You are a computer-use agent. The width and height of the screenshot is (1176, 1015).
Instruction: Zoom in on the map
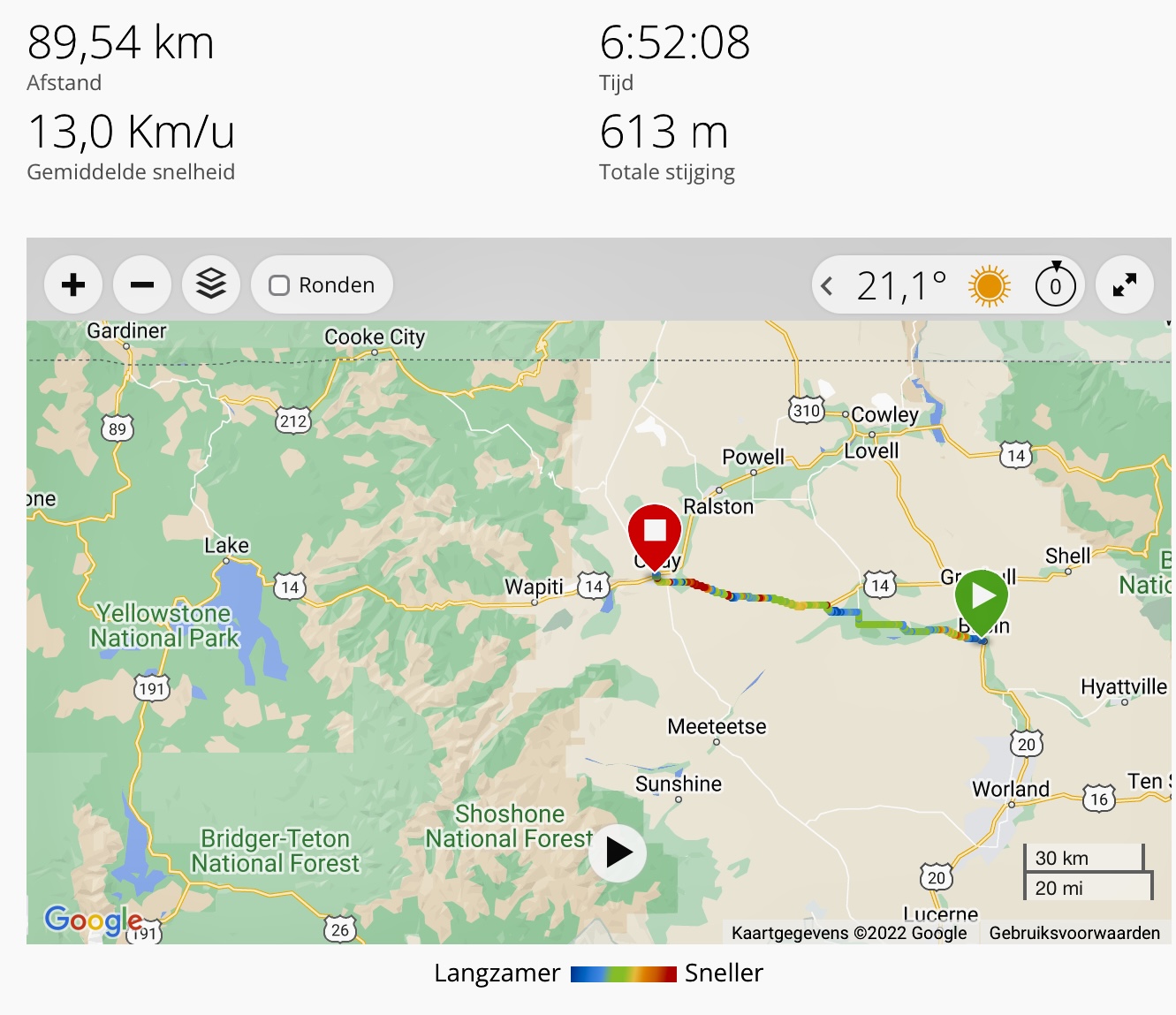[73, 285]
